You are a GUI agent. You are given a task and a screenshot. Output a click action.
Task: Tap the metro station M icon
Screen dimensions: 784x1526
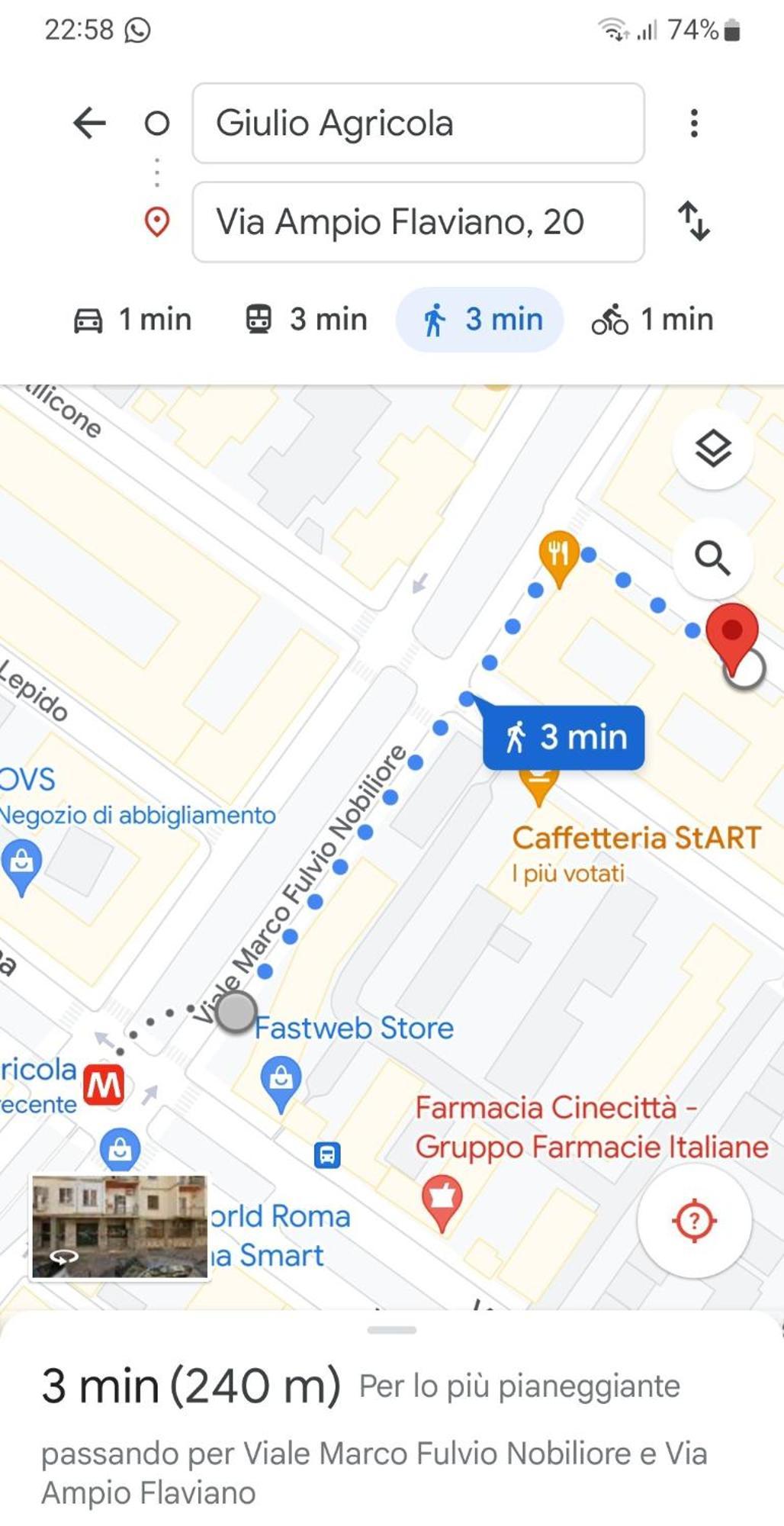click(104, 1085)
